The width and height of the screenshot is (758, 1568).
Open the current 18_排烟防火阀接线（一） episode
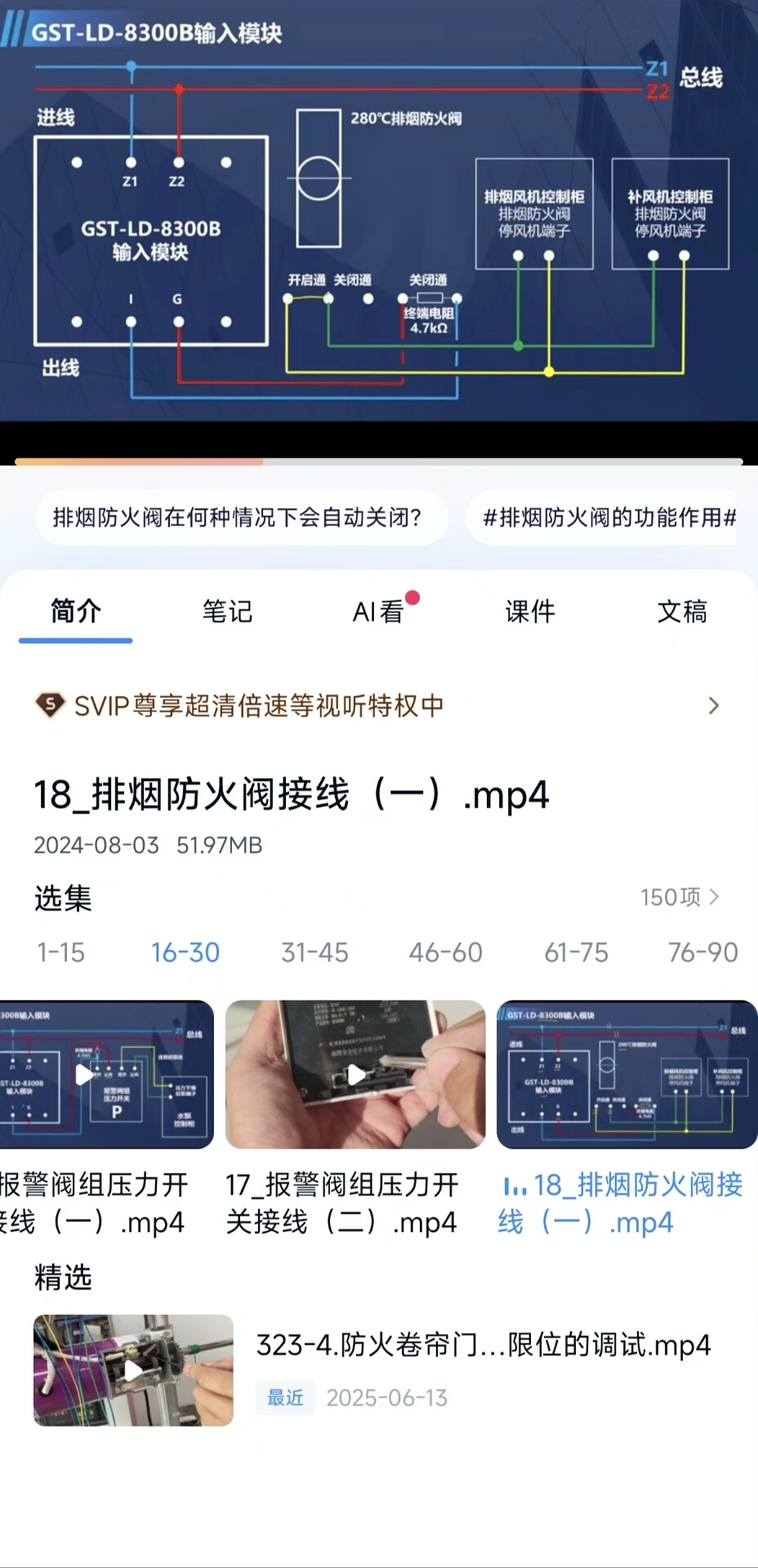click(x=626, y=1075)
